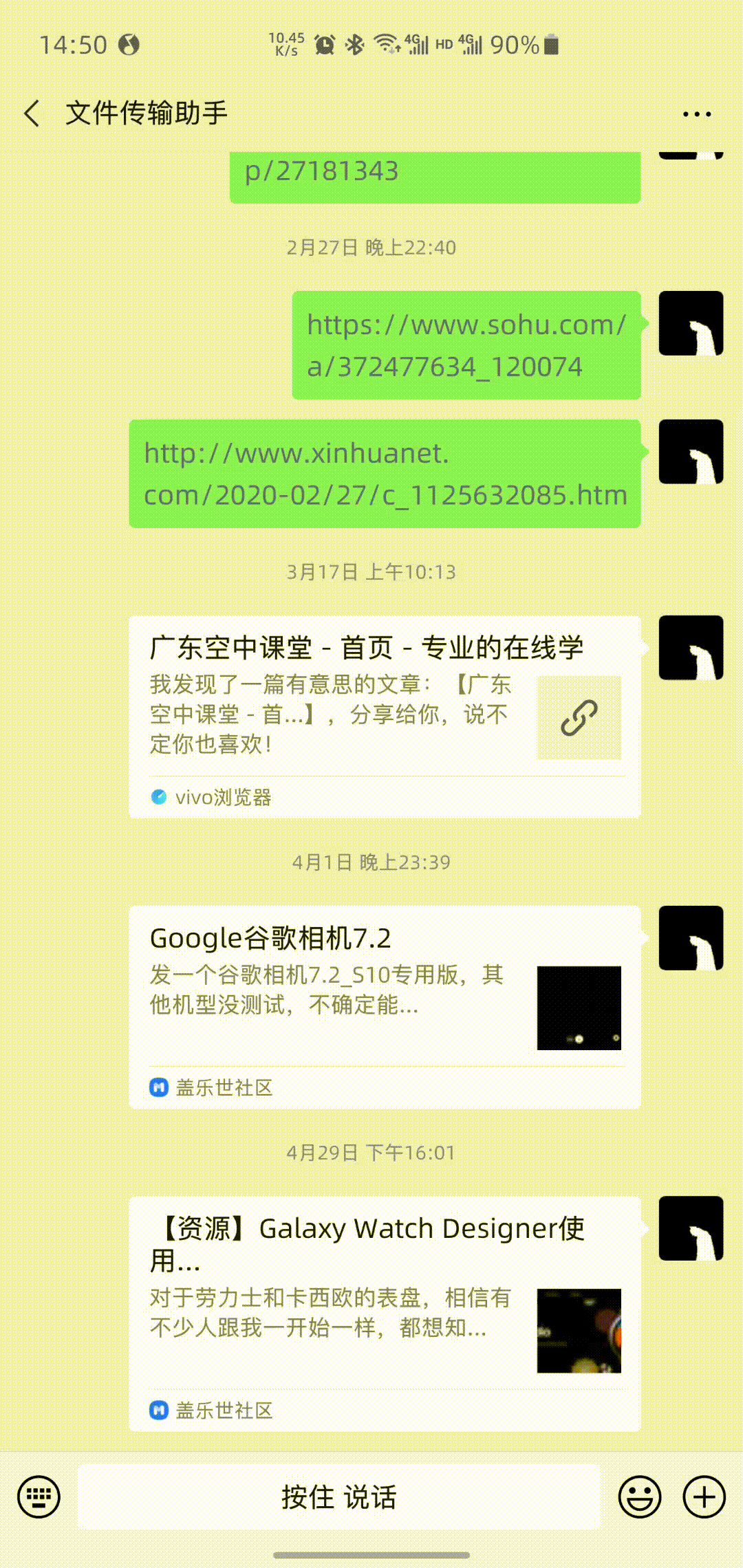The image size is (743, 1568).
Task: Open the xinhuanet.com link message
Action: (x=385, y=474)
